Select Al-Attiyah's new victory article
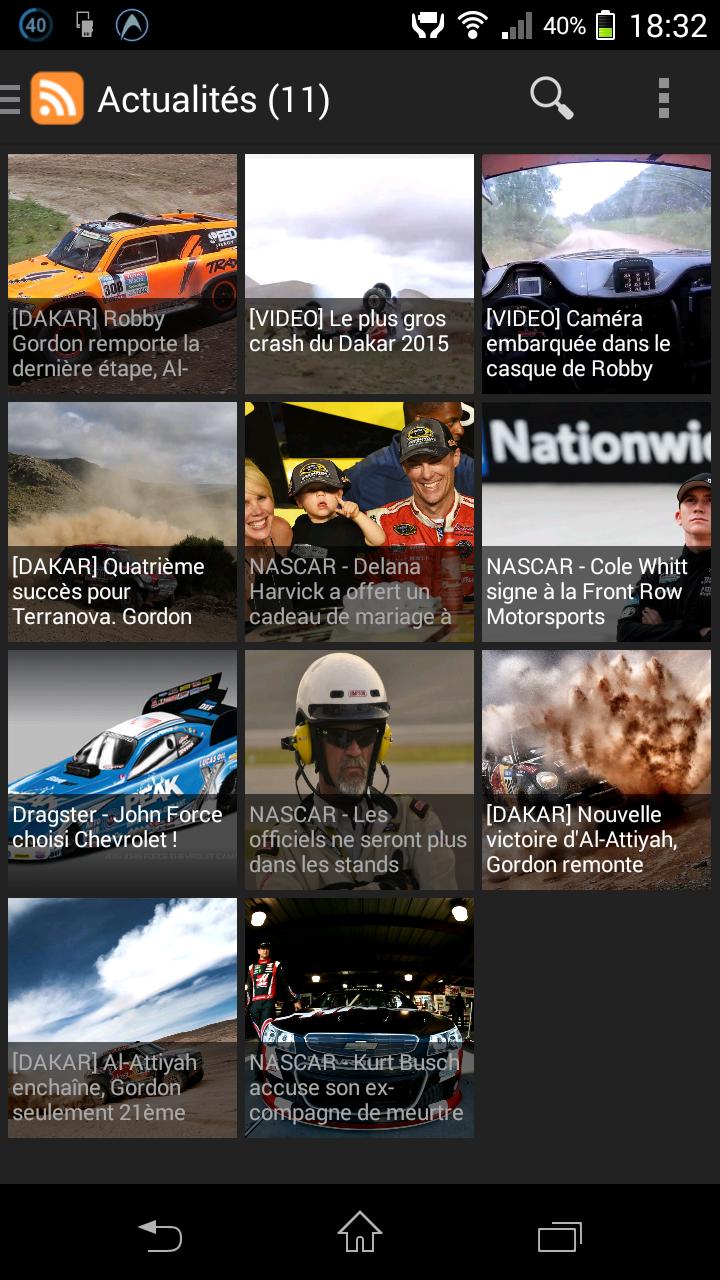Viewport: 720px width, 1280px height. (x=596, y=770)
